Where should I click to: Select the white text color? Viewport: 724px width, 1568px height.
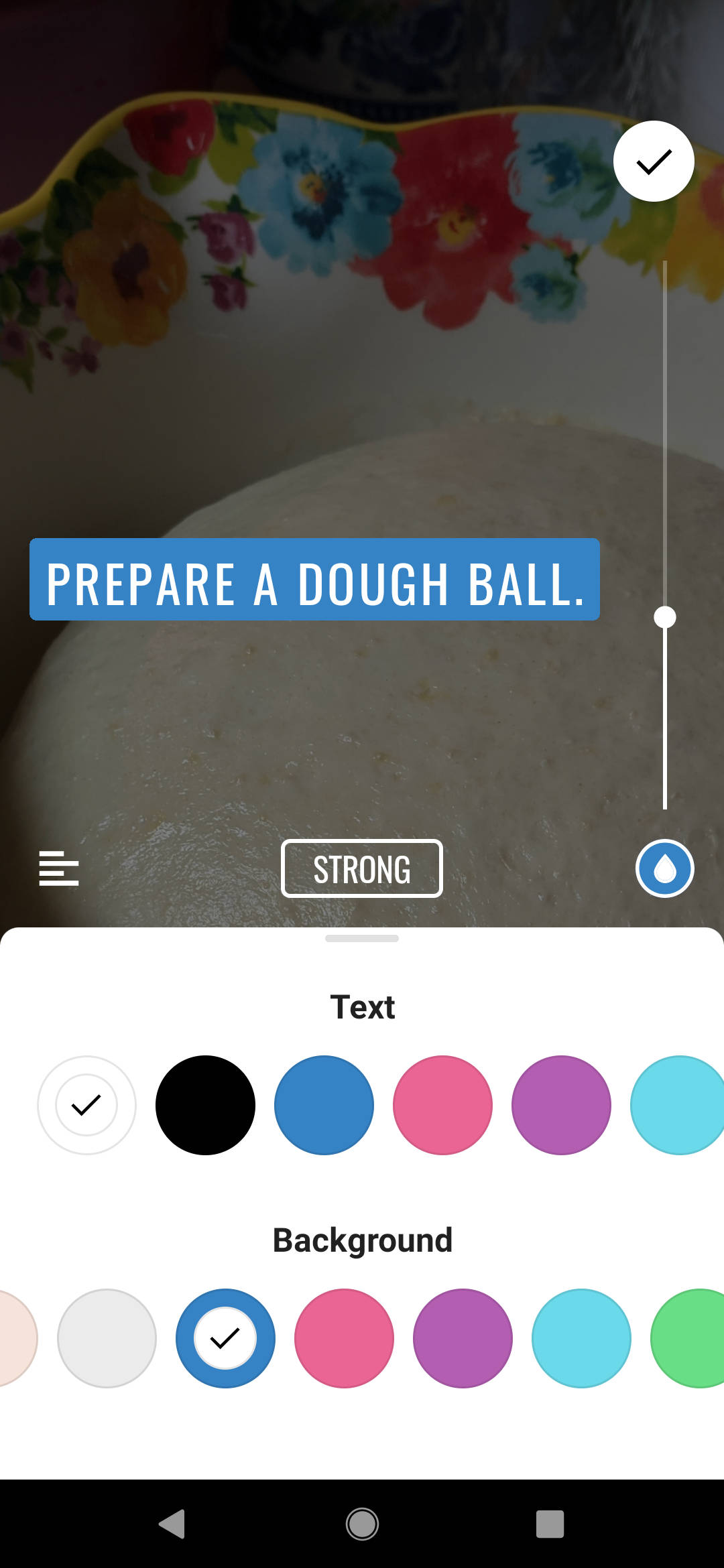pos(86,1105)
